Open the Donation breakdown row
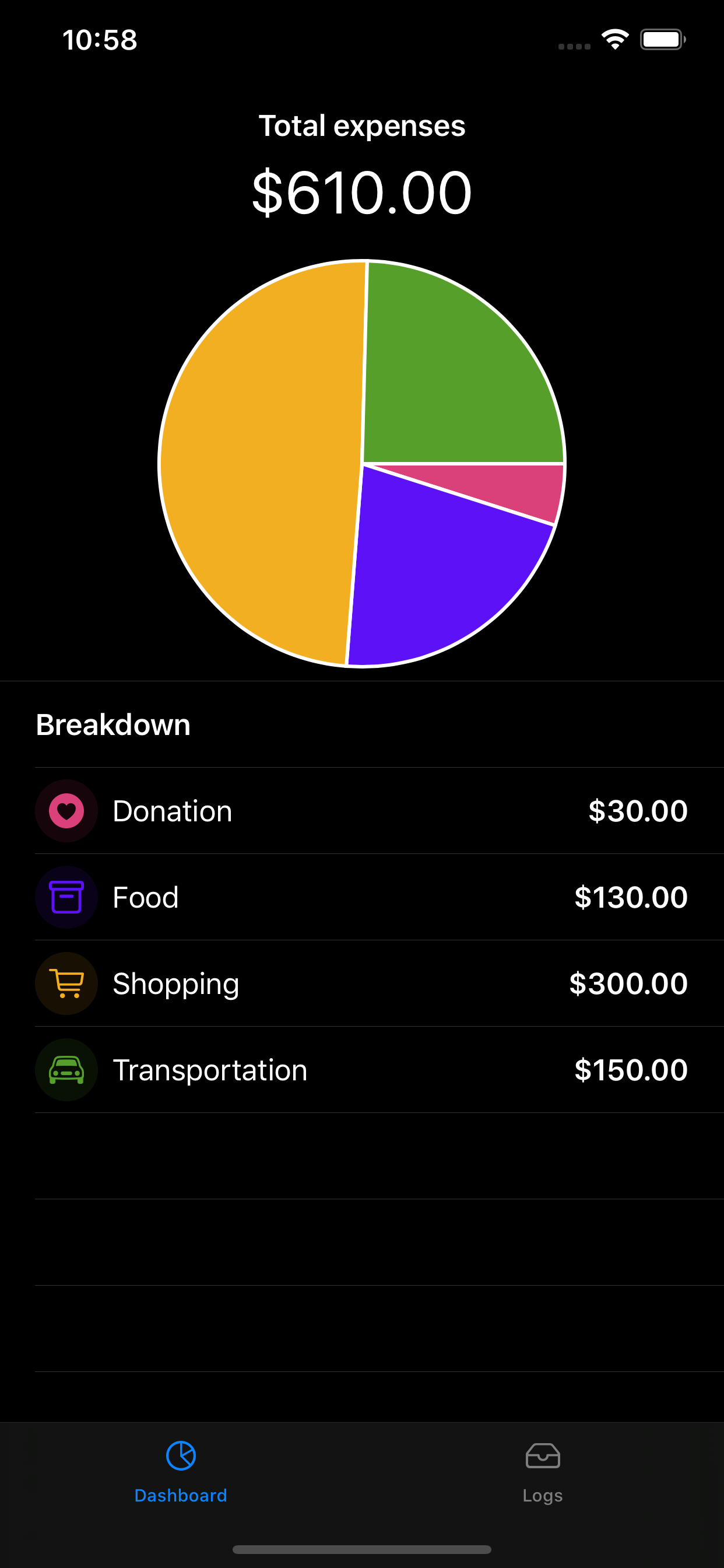This screenshot has height=1568, width=724. (x=362, y=811)
